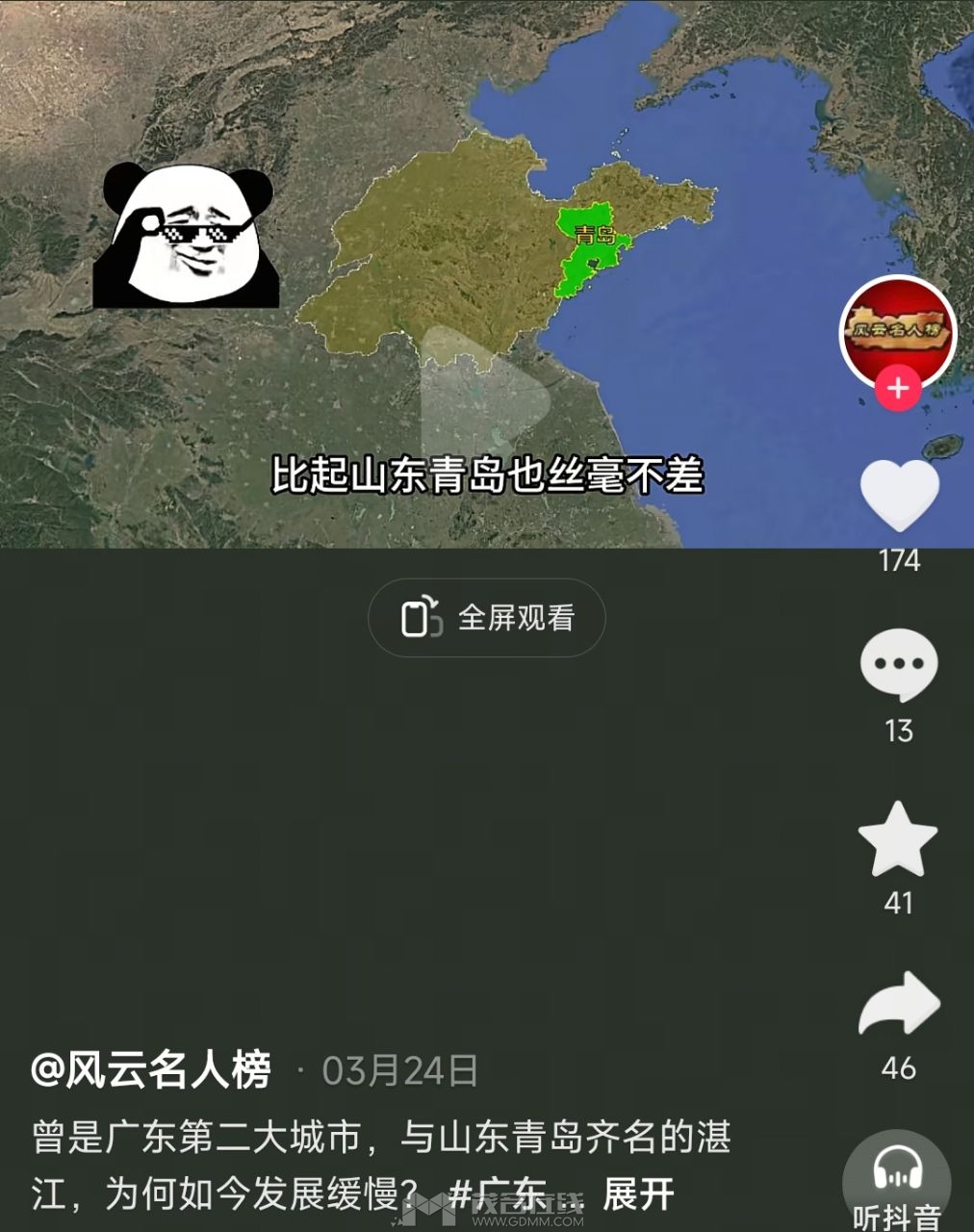Open the #广东 hashtag
The height and width of the screenshot is (1232, 974).
click(x=499, y=1194)
